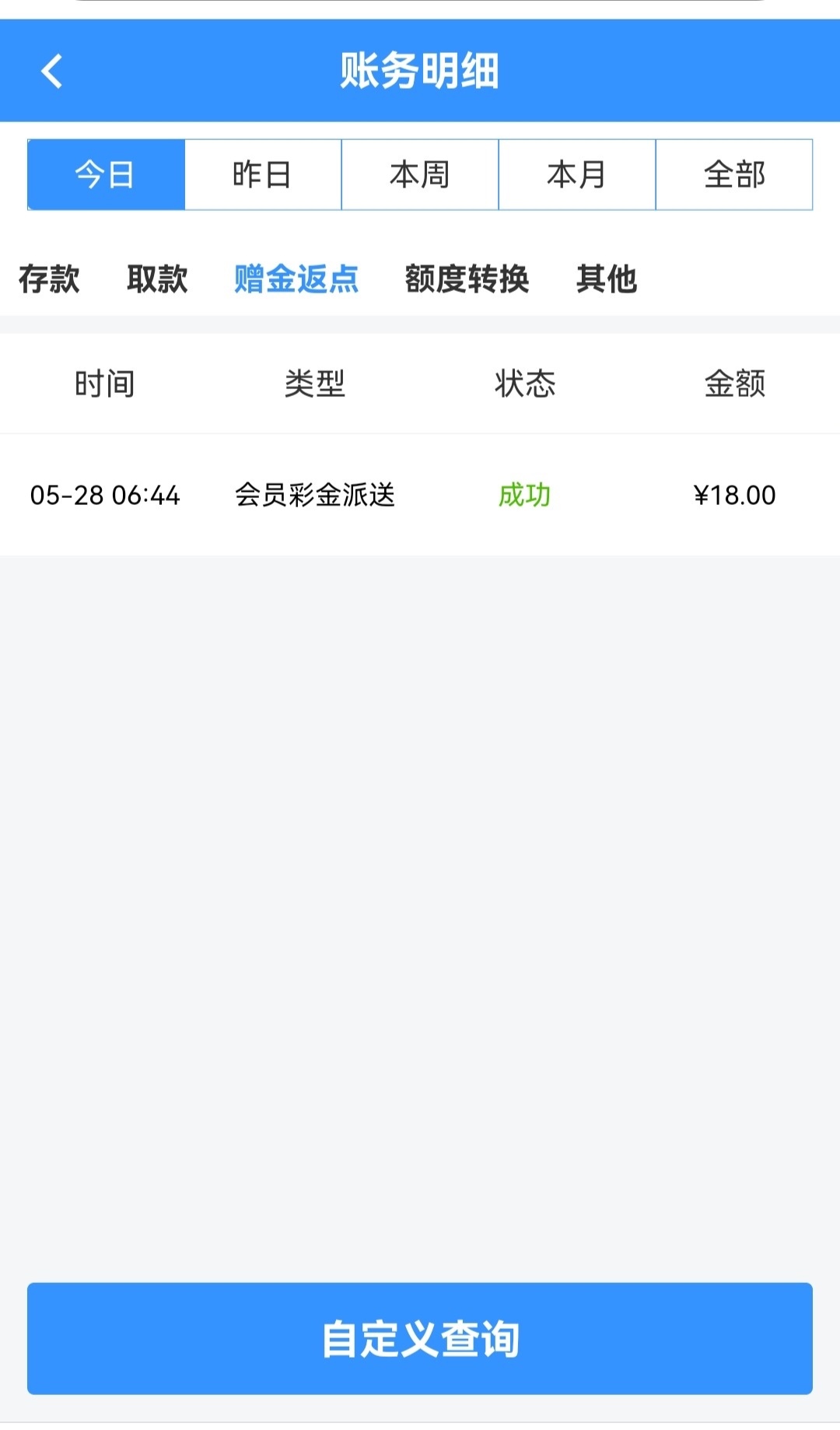
Task: Switch to 取款 category
Action: [157, 279]
